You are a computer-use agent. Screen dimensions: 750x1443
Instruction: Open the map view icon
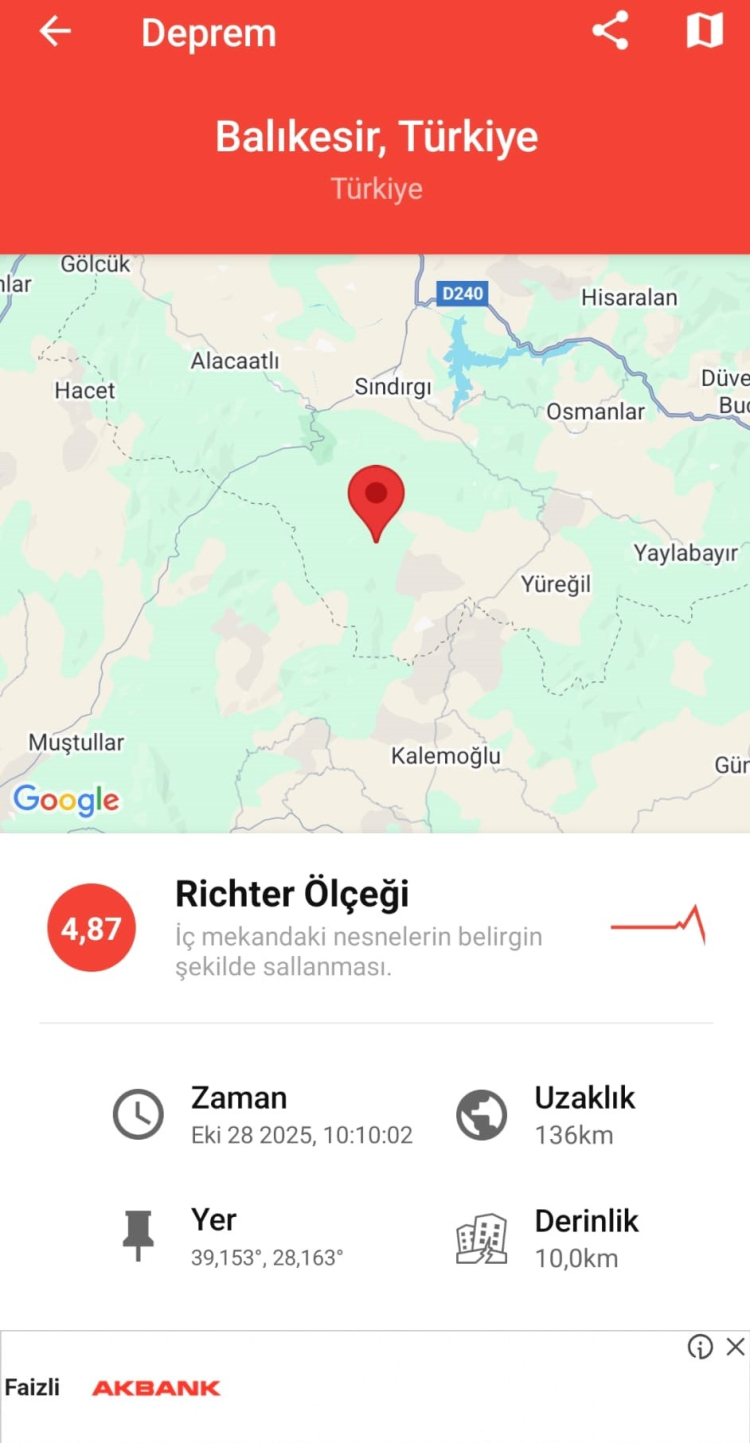pyautogui.click(x=704, y=31)
